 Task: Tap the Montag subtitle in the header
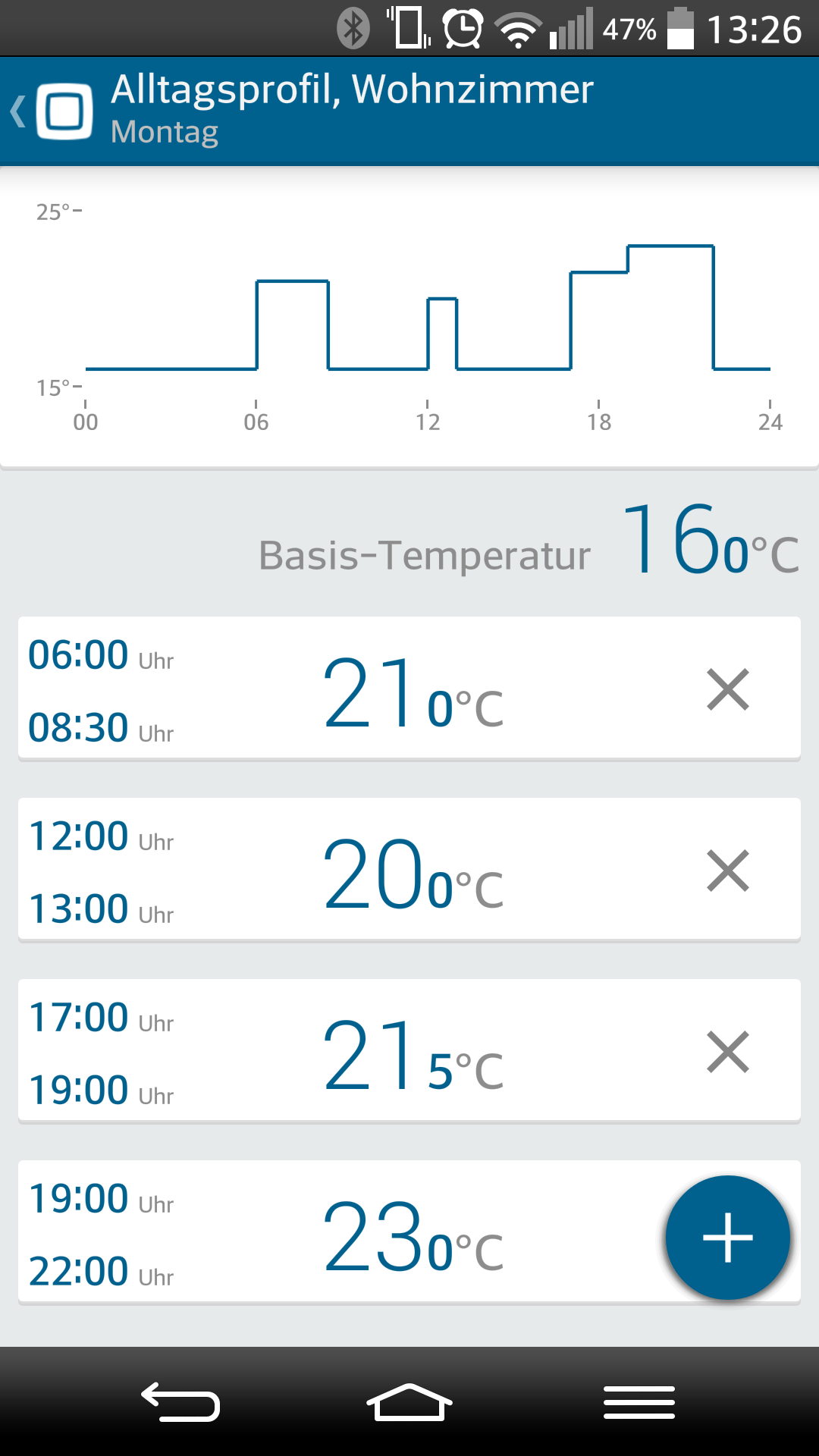pyautogui.click(x=165, y=133)
